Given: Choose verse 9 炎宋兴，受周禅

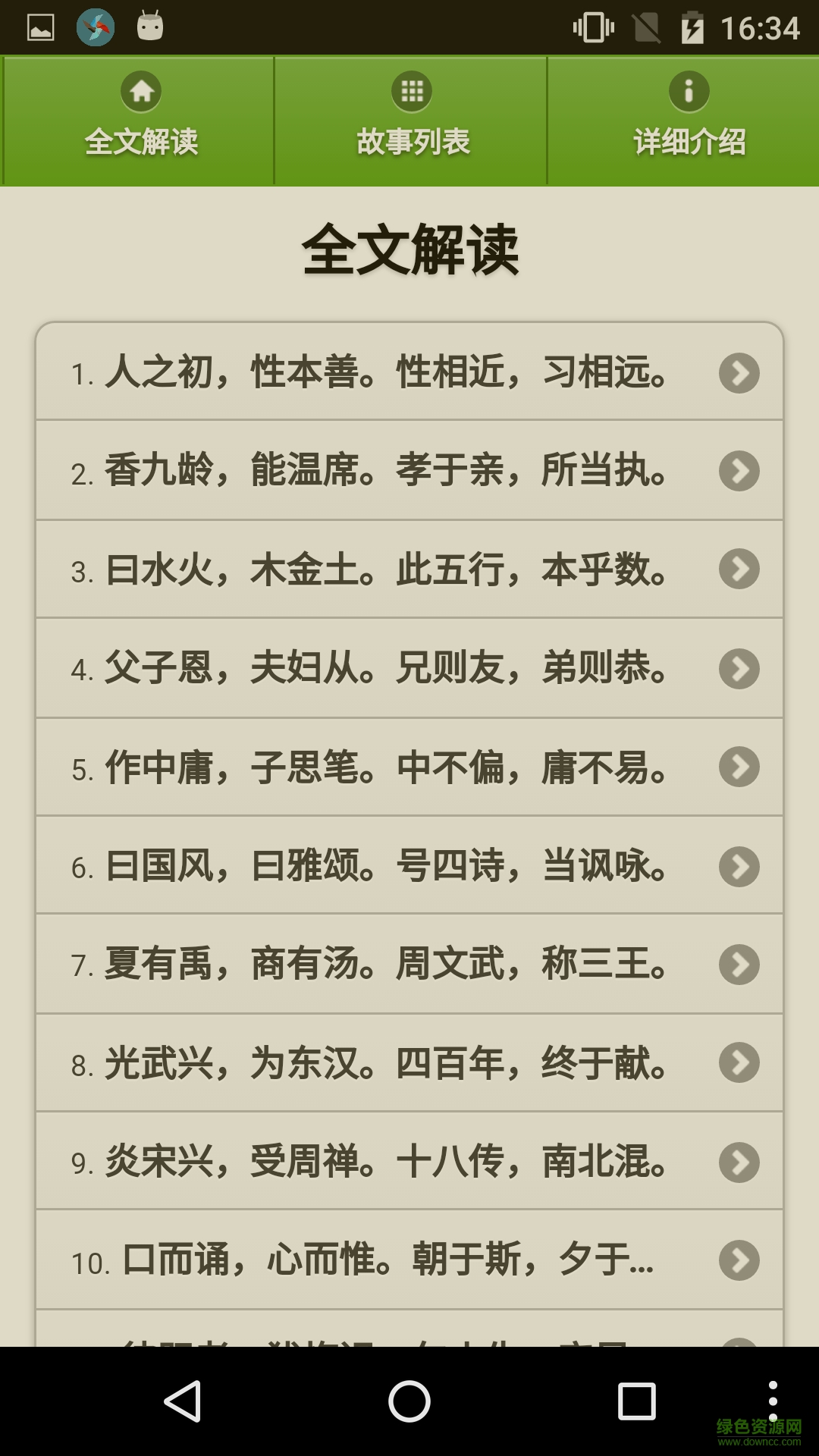Looking at the screenshot, I should tap(409, 1161).
